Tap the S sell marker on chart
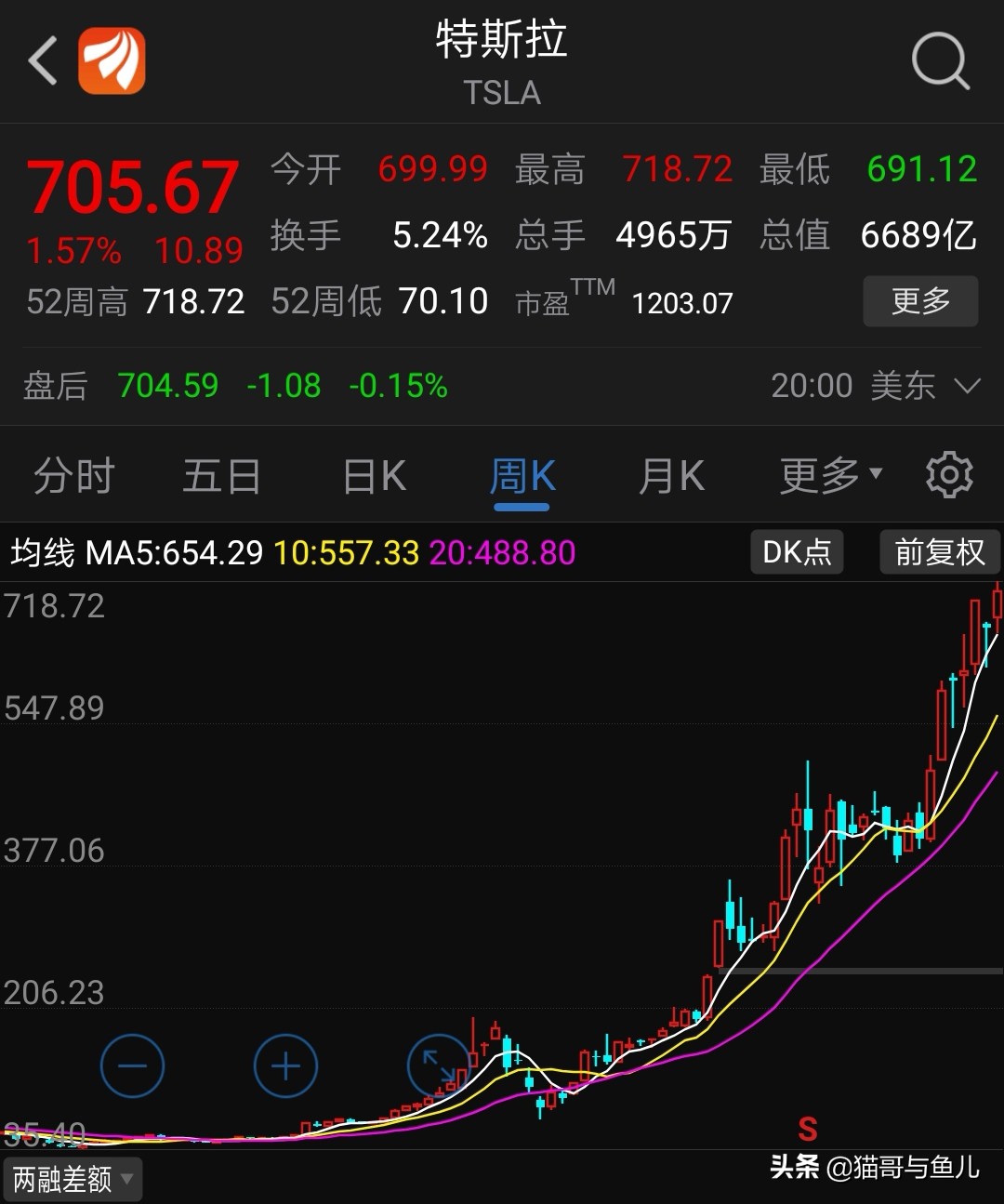 pos(807,1130)
